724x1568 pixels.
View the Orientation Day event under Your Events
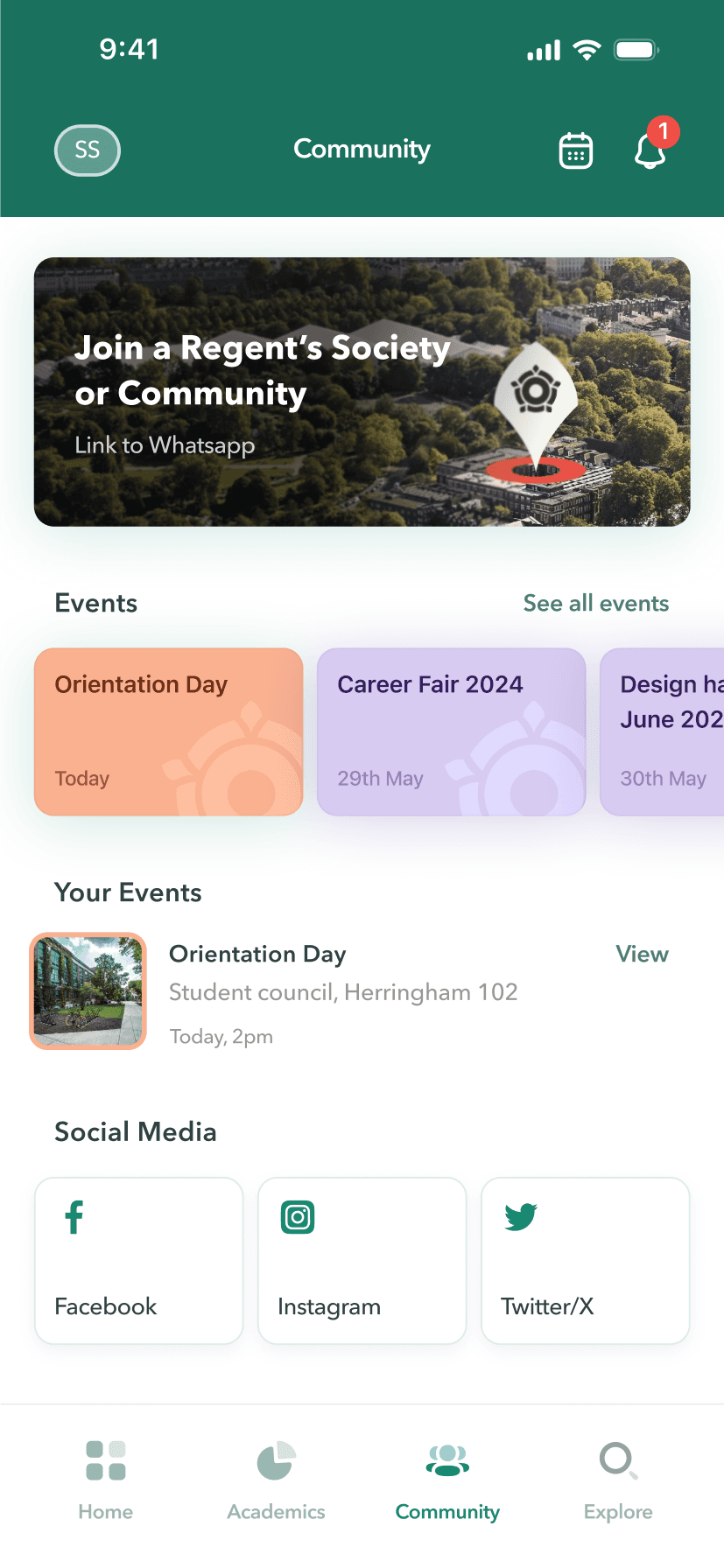[642, 954]
